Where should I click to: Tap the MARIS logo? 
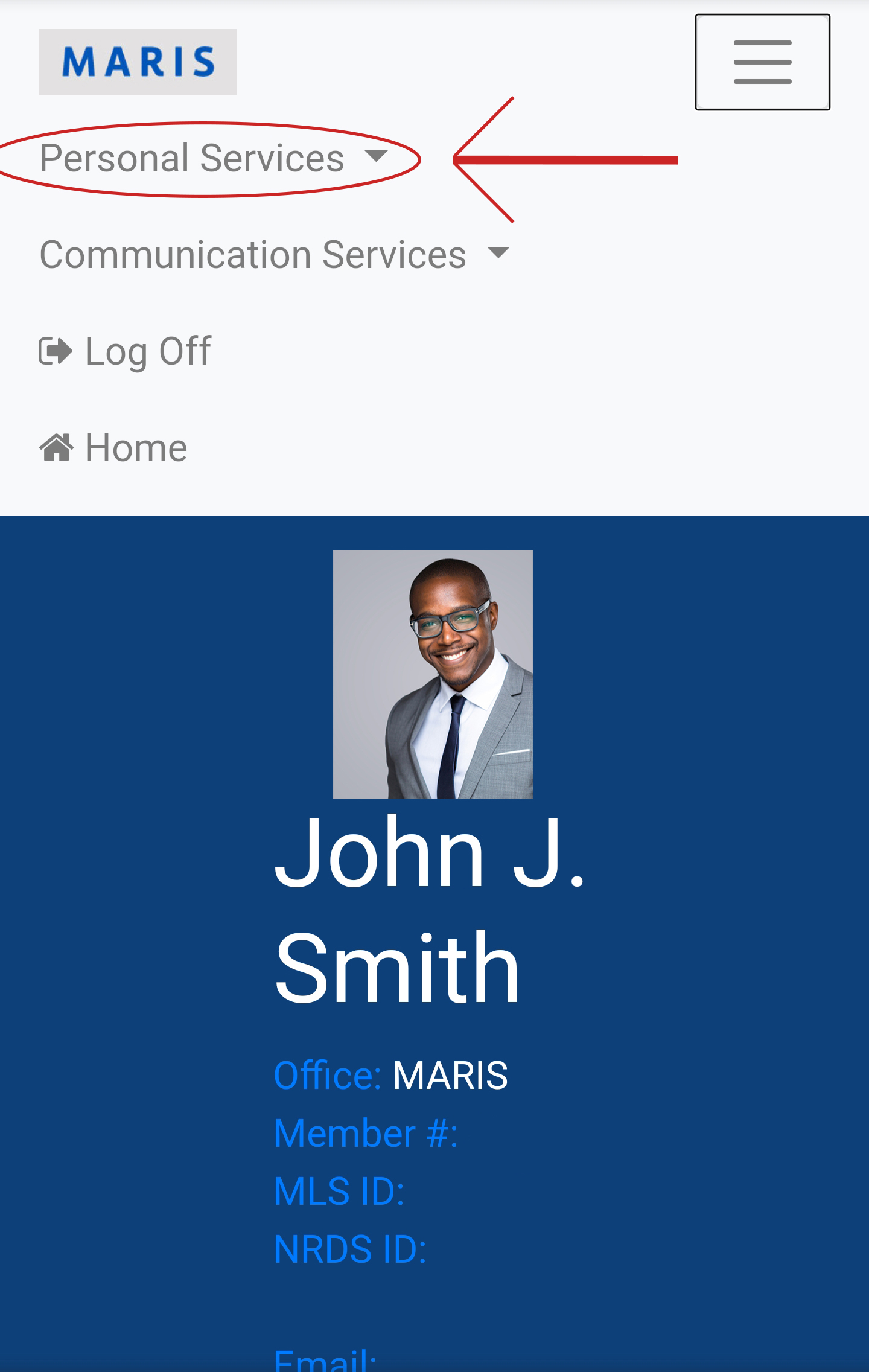click(x=138, y=62)
